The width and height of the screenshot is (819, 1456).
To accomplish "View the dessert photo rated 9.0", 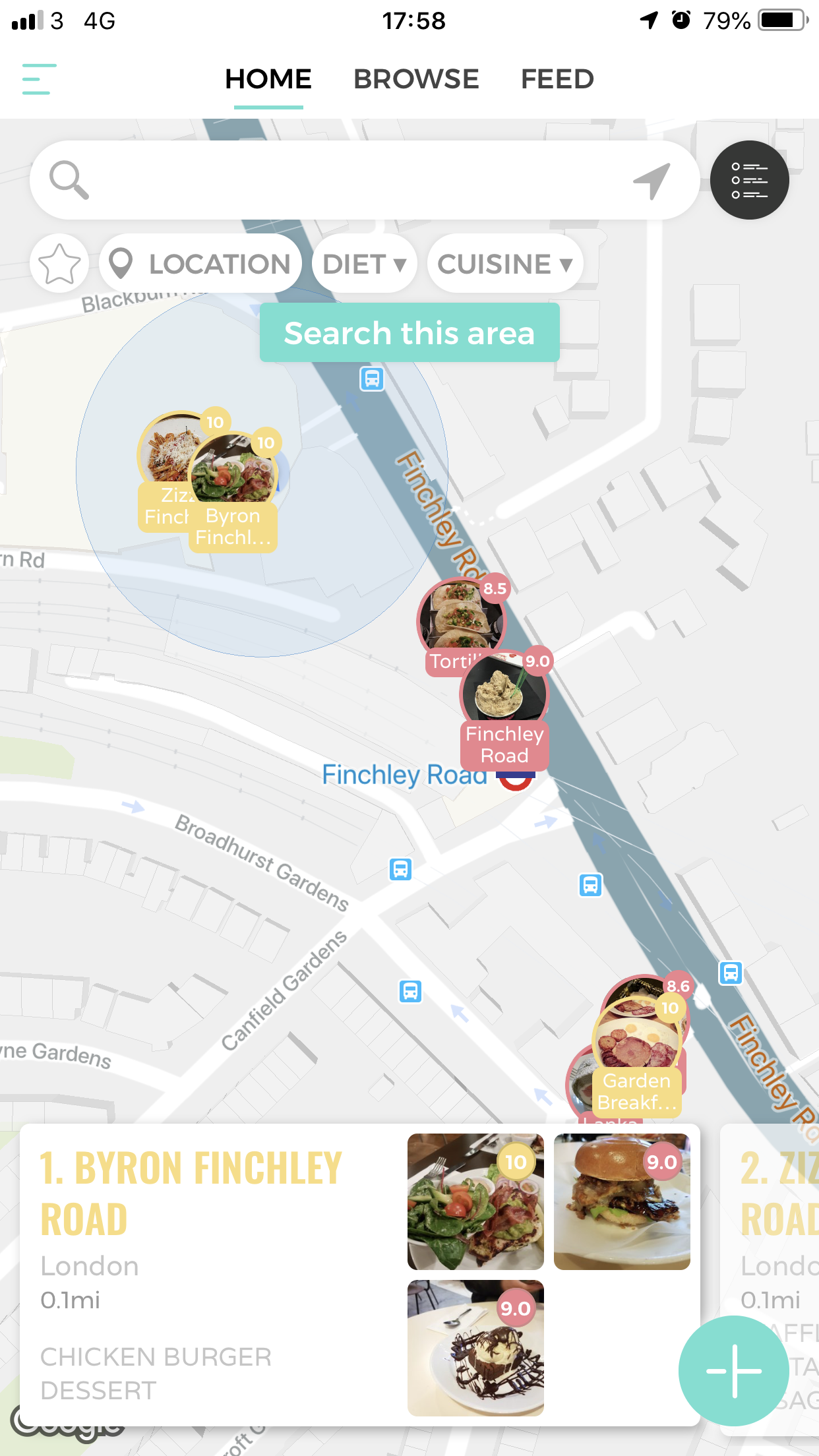I will 475,1348.
